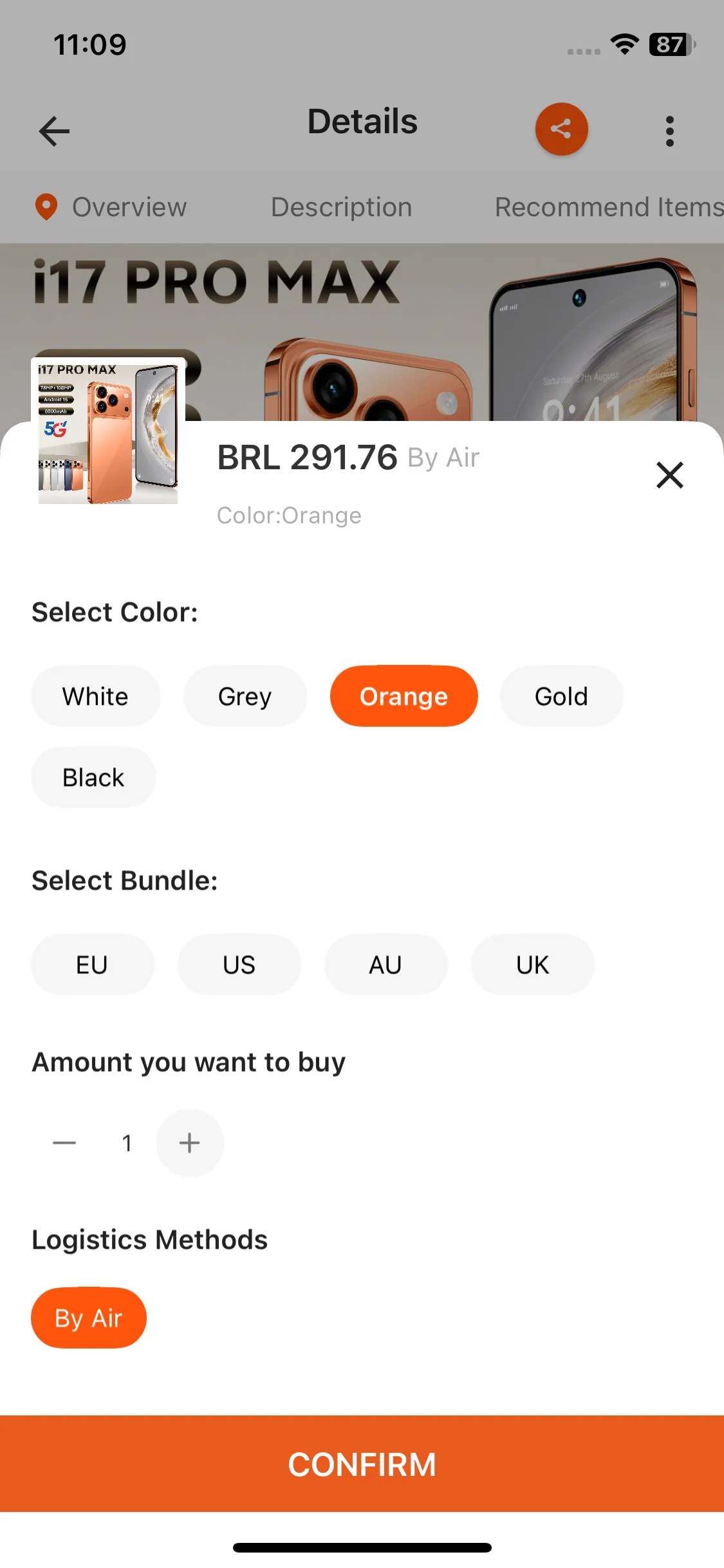Screen dimensions: 724x1568
Task: Switch to the Description tab
Action: (x=341, y=207)
